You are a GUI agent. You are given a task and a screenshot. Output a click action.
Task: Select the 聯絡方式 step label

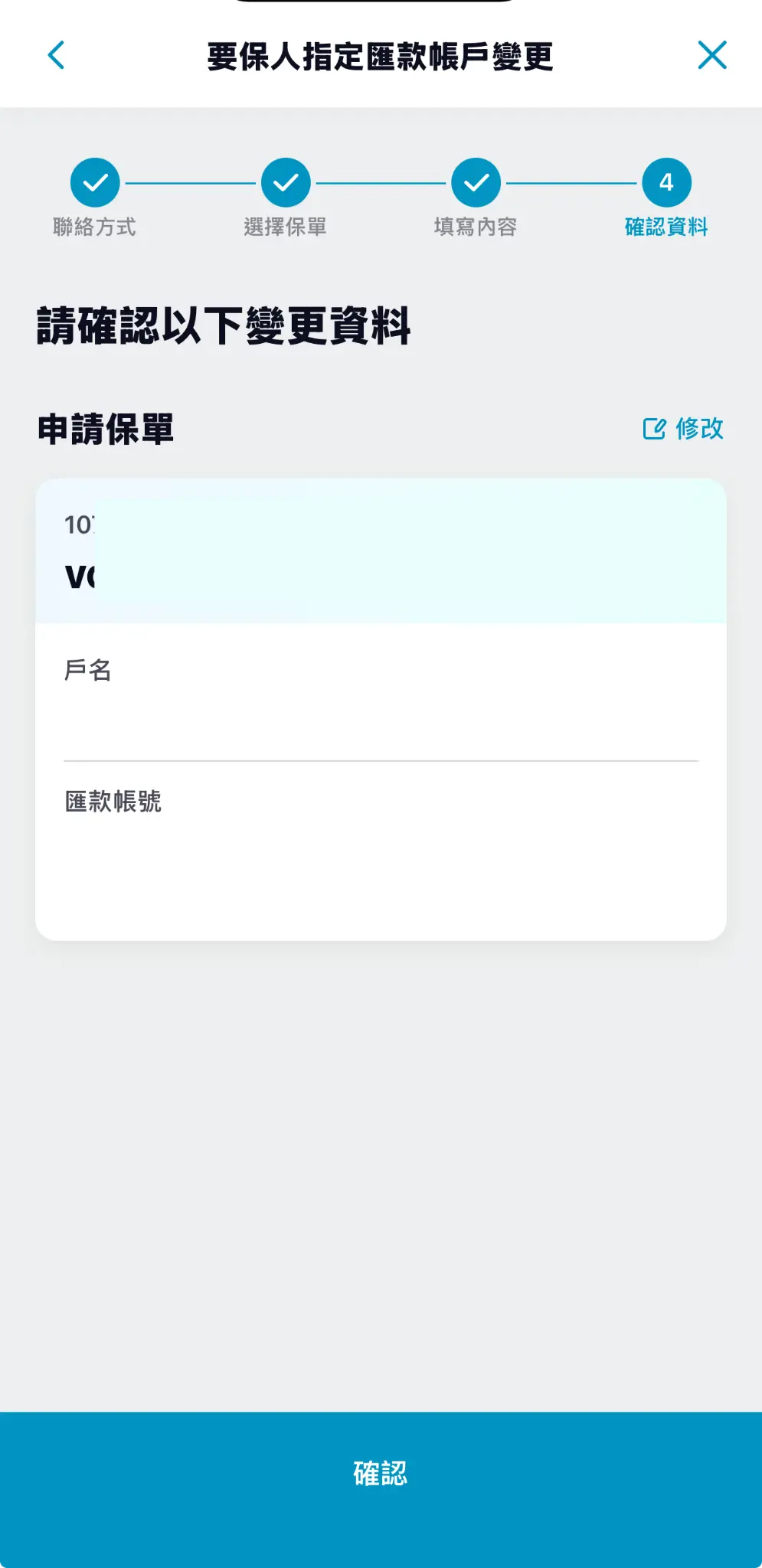click(x=94, y=227)
